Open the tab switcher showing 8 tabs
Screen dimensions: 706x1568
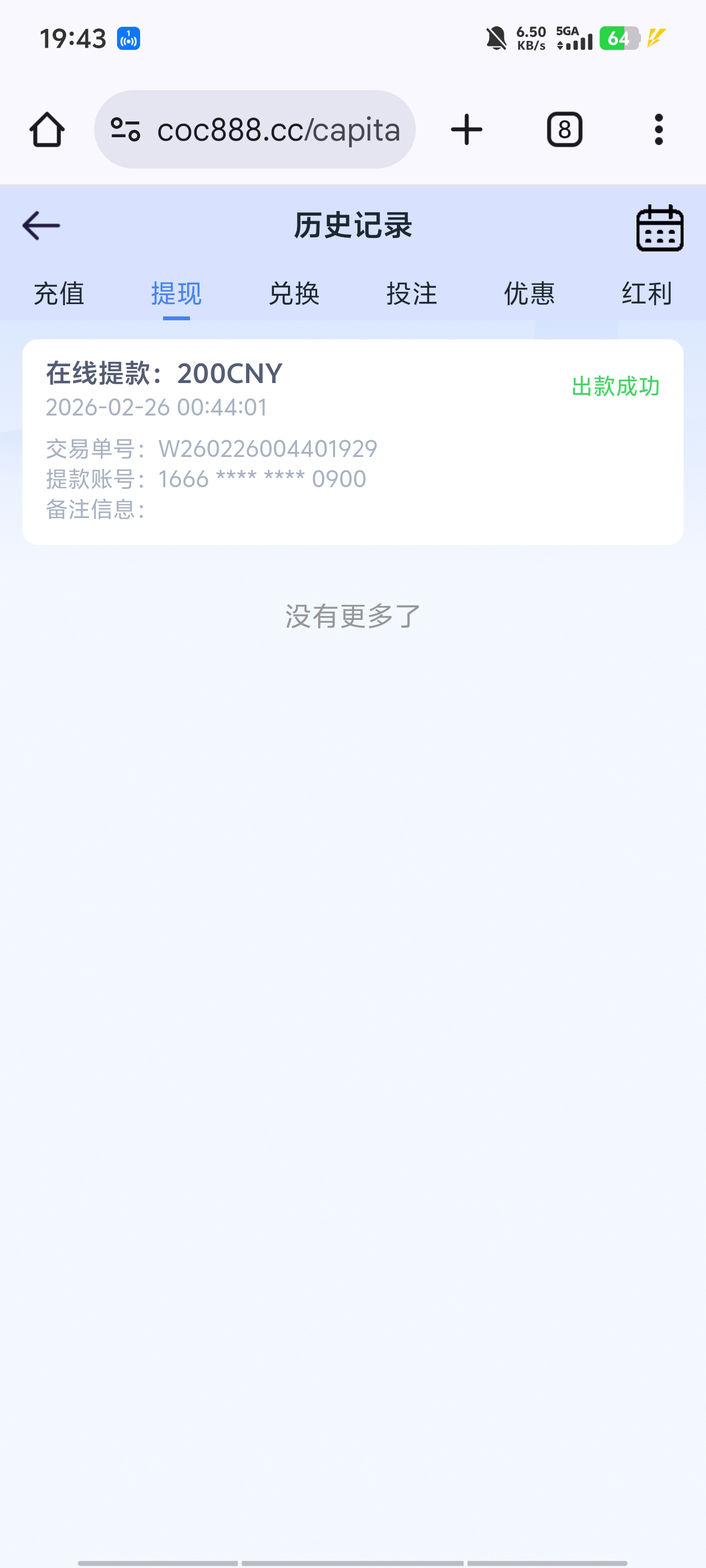[x=564, y=129]
